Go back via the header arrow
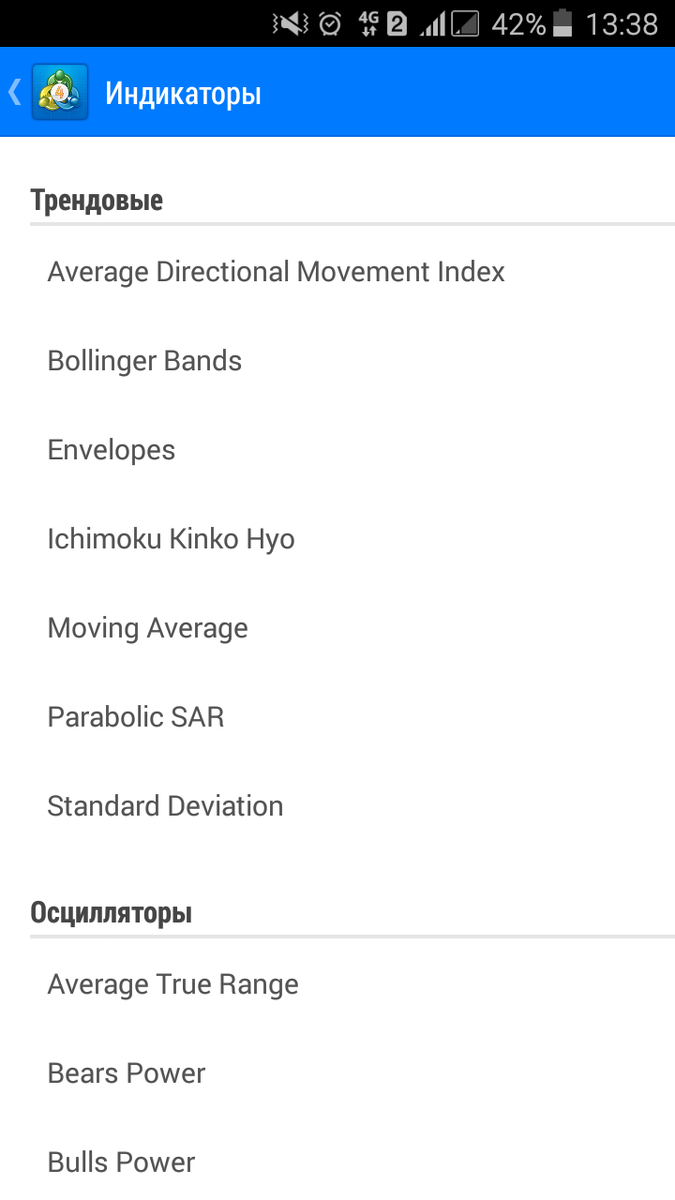Viewport: 675px width, 1200px height. (x=15, y=93)
